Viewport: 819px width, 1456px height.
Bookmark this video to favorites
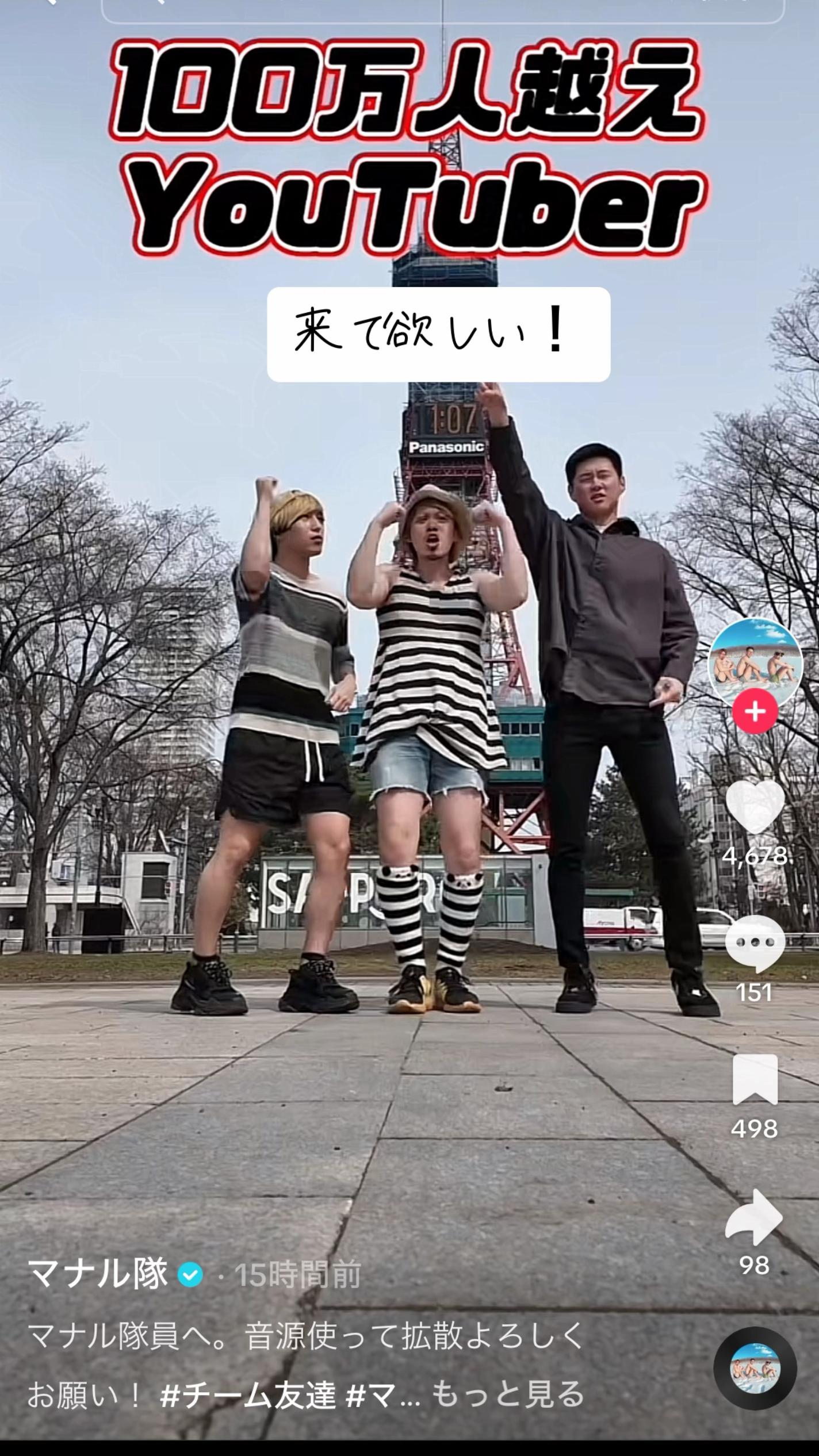point(755,1079)
